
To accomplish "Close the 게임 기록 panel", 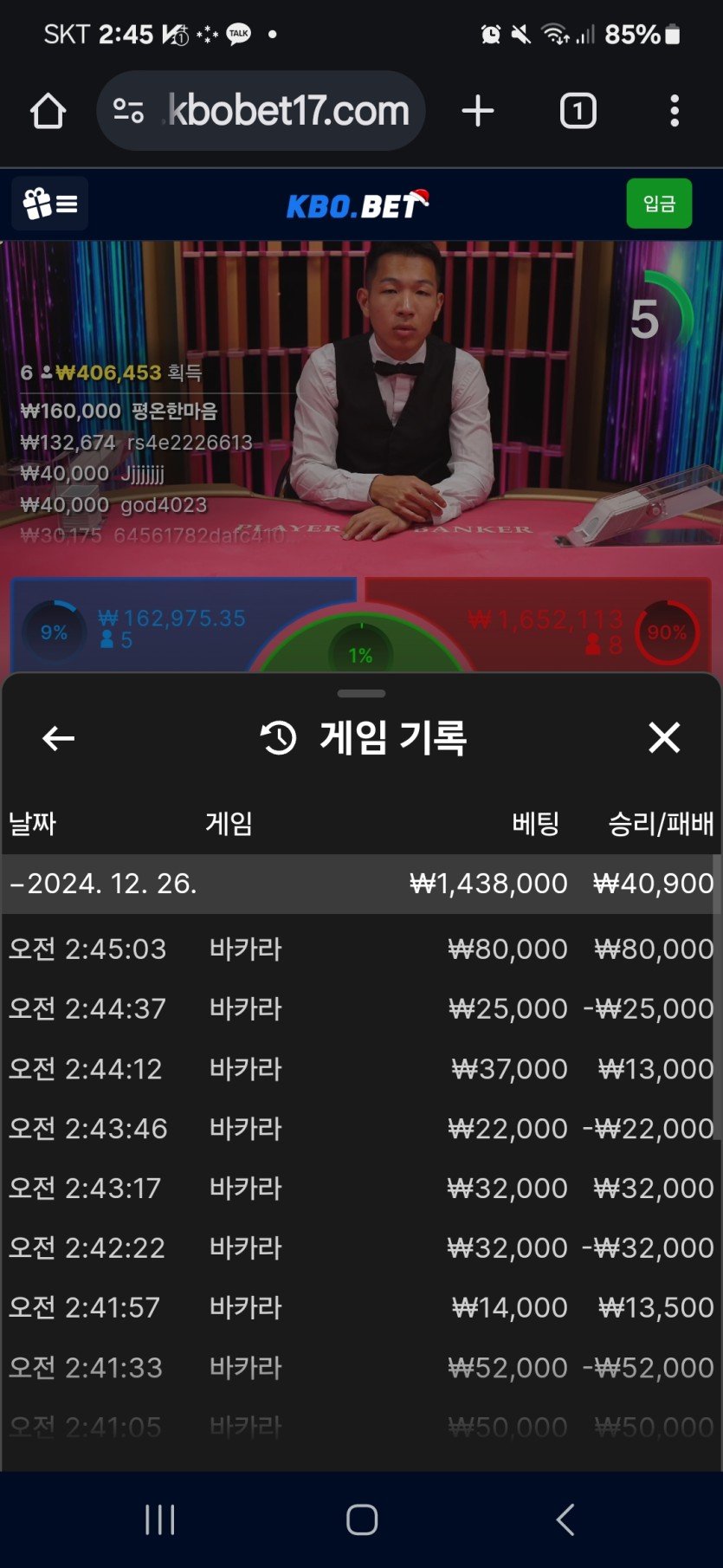I will [664, 738].
